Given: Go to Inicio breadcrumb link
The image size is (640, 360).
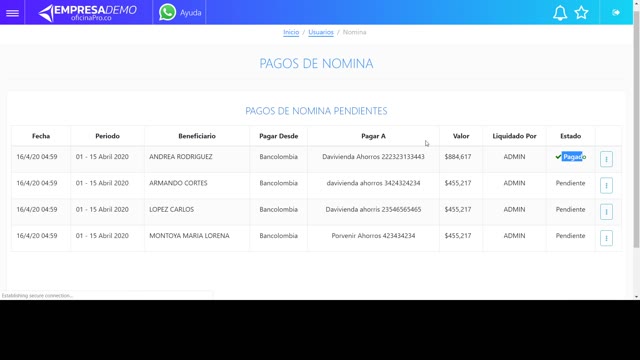Looking at the screenshot, I should (291, 32).
